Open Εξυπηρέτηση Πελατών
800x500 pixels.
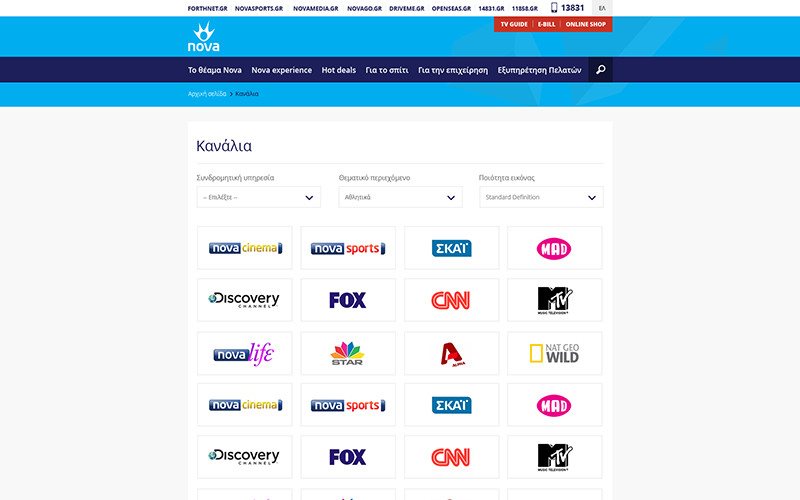(x=539, y=70)
